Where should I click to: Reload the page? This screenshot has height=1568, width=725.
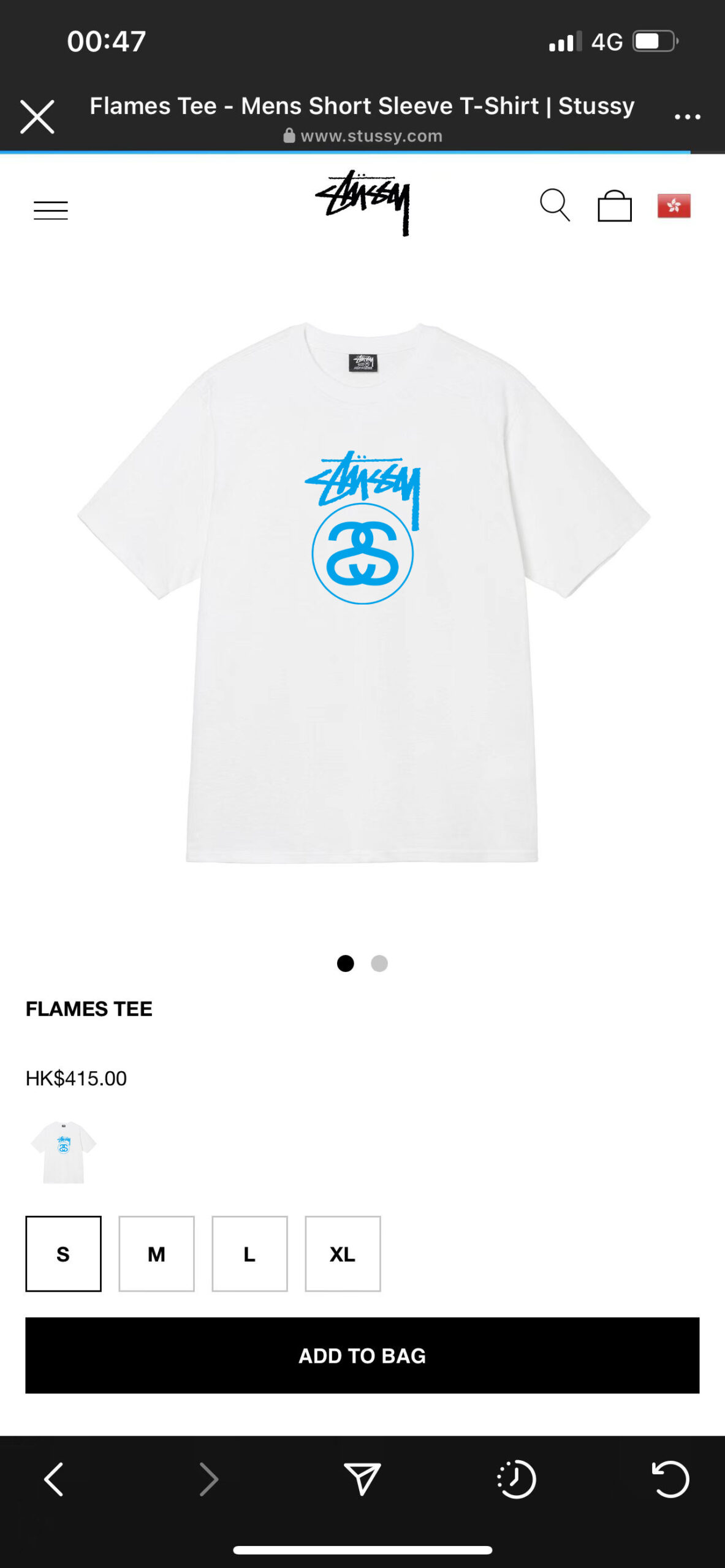670,1479
